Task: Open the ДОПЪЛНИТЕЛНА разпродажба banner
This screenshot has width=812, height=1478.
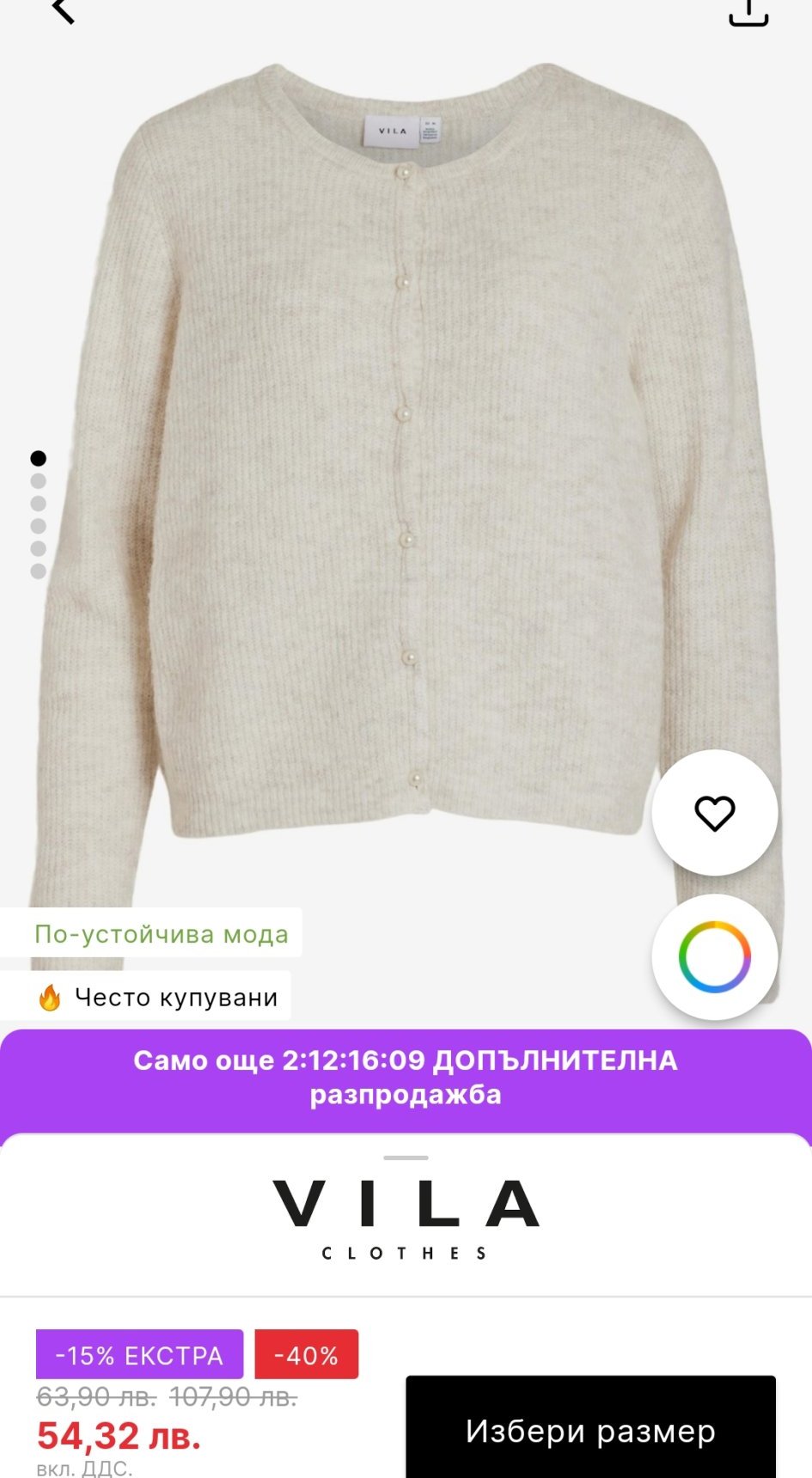Action: [406, 1078]
